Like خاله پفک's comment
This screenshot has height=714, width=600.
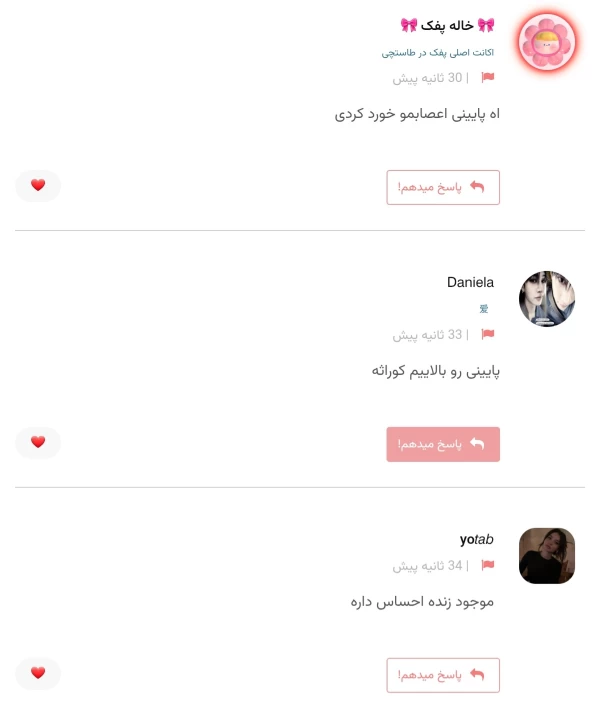(38, 185)
